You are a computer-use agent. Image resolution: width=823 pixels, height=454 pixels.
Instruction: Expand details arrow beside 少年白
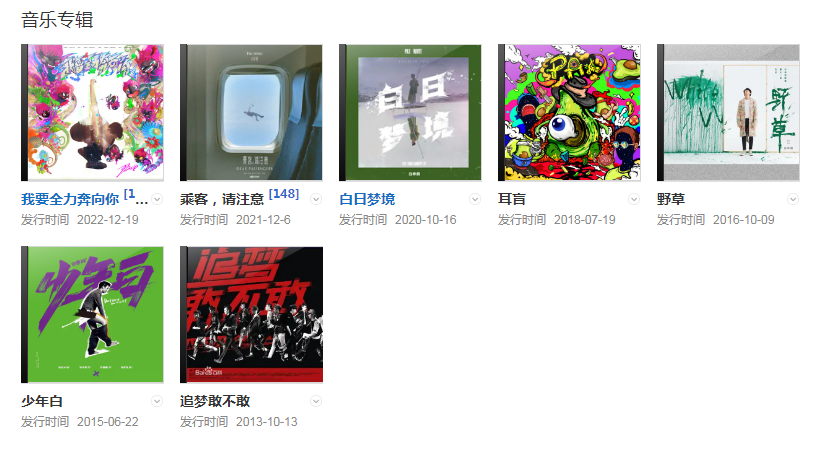tap(157, 401)
